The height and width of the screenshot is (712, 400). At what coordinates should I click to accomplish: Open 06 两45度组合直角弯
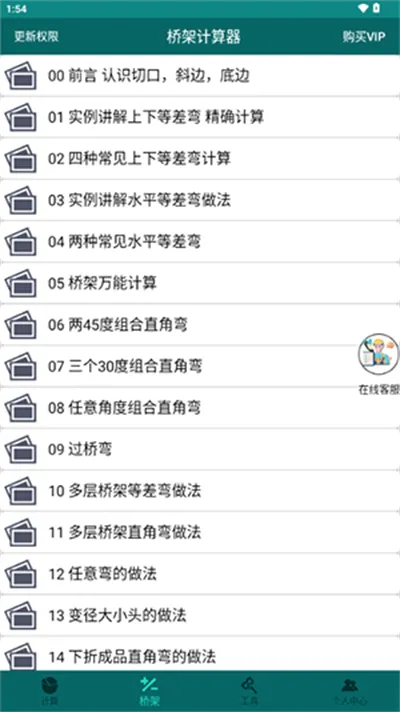[200, 325]
